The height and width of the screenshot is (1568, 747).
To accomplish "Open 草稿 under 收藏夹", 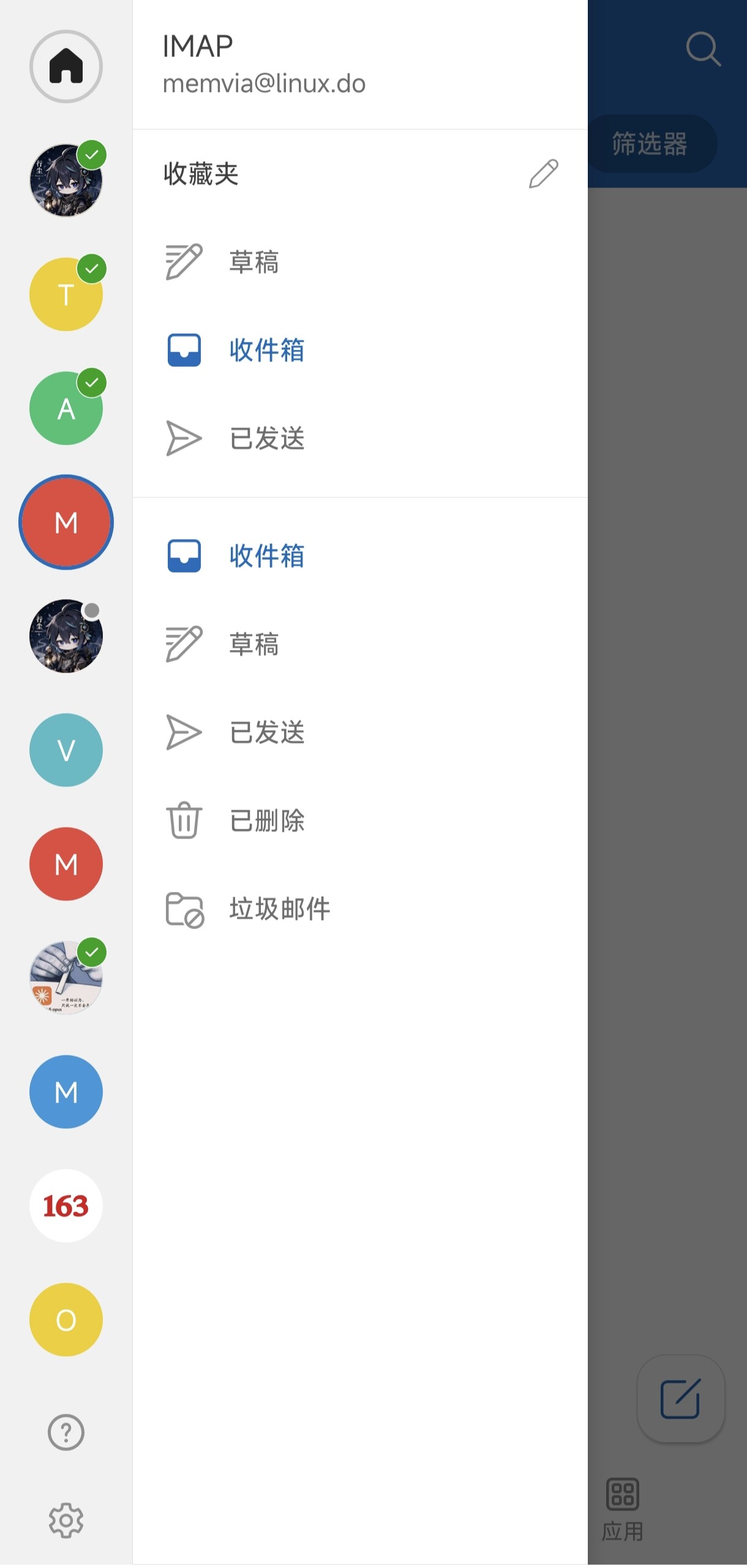I will 360,262.
